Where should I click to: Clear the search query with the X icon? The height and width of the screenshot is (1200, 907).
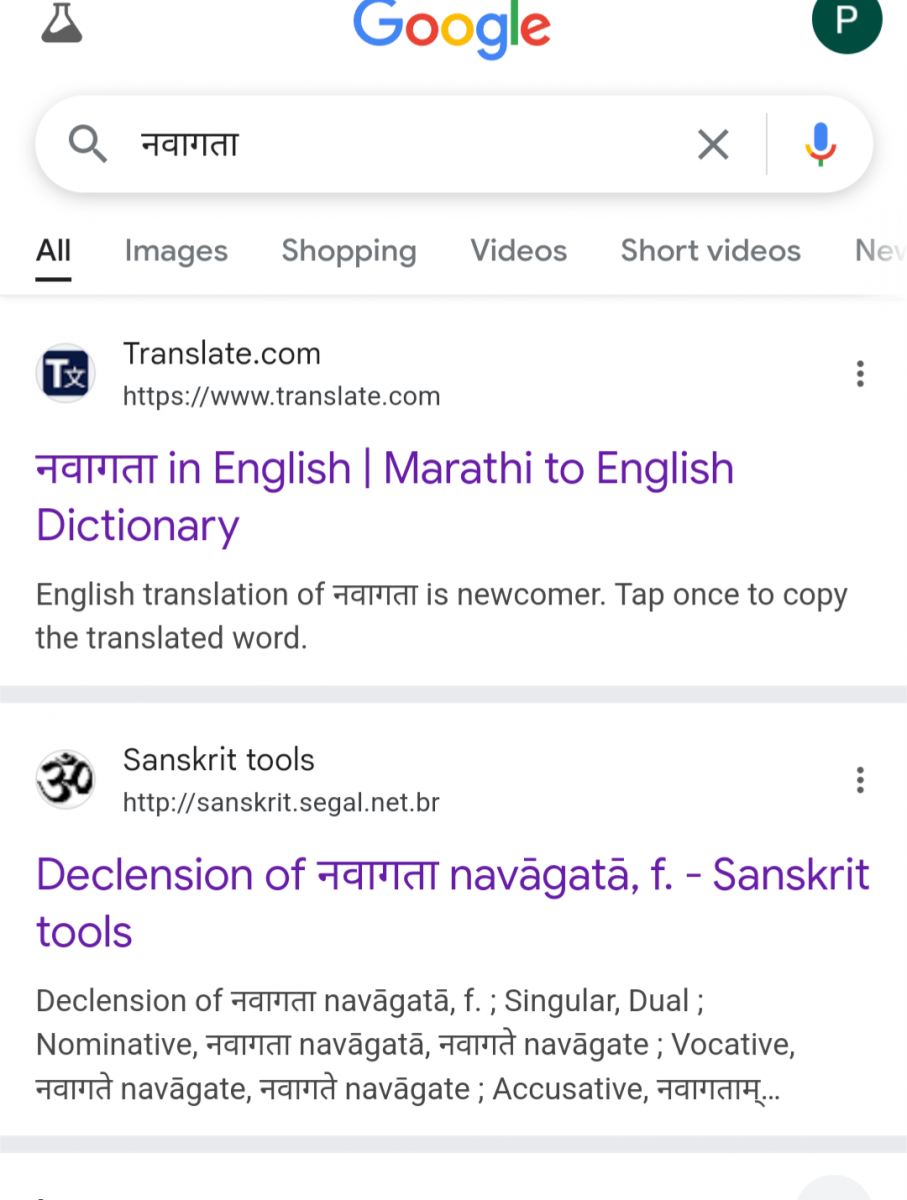(x=713, y=144)
